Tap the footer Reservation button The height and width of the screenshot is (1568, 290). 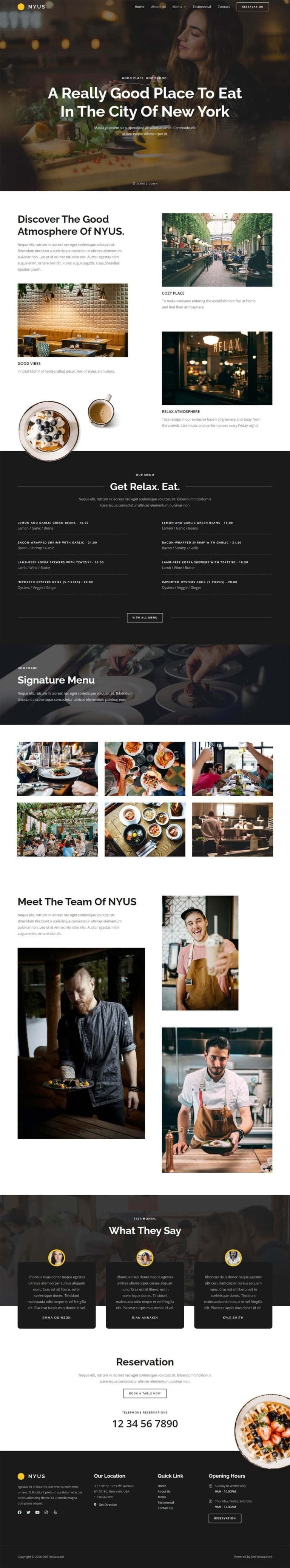224,1518
